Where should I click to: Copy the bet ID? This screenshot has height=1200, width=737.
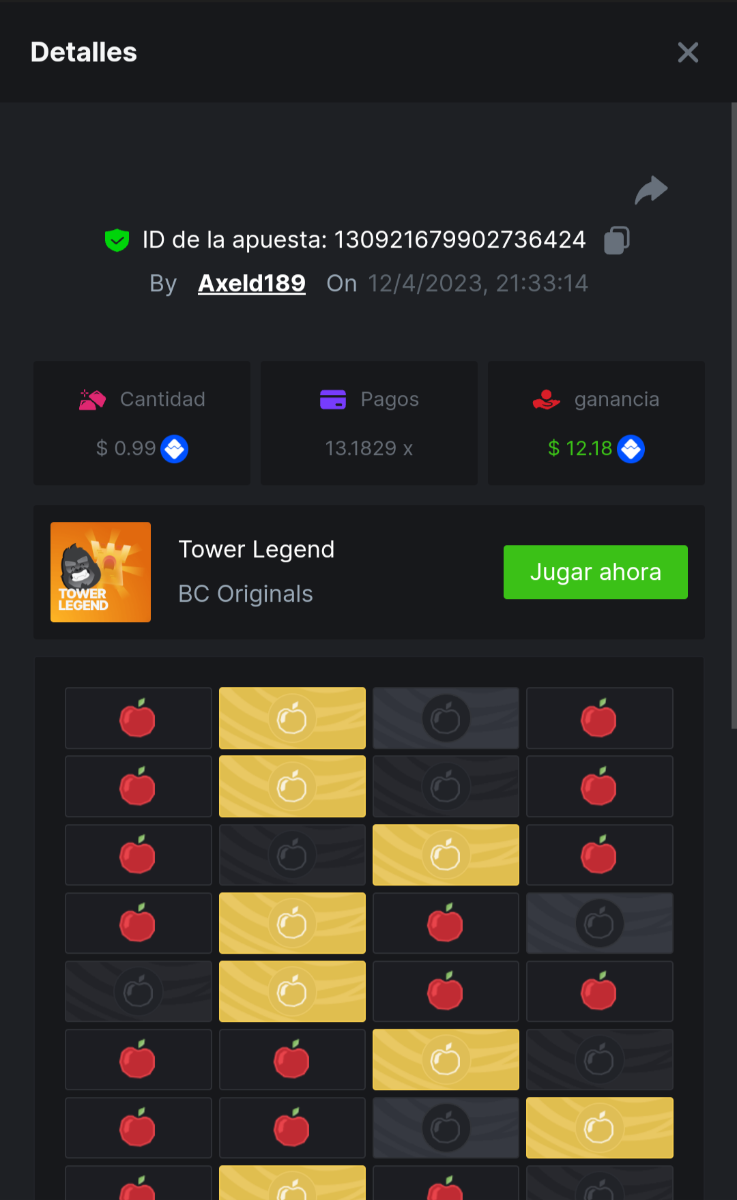click(616, 240)
